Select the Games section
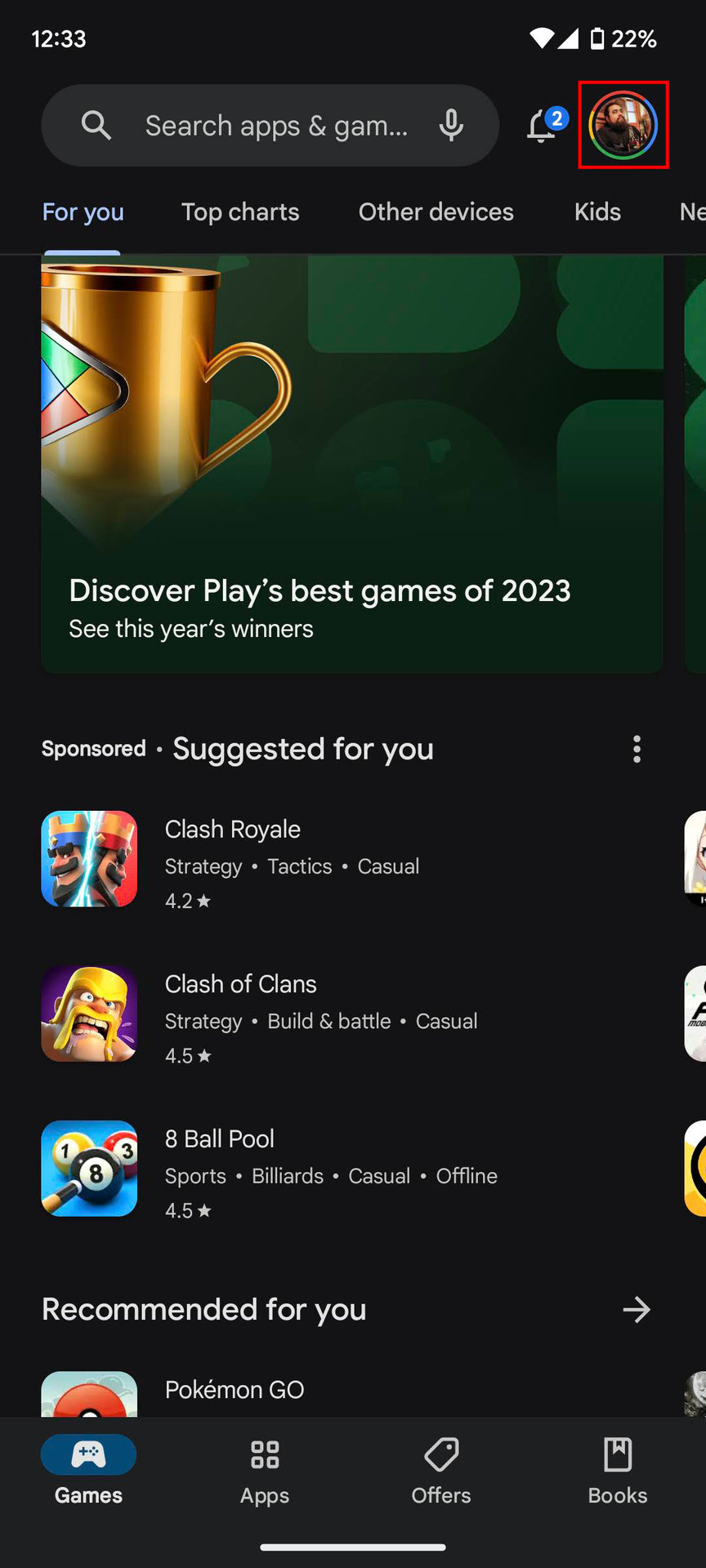The image size is (706, 1568). (88, 1472)
